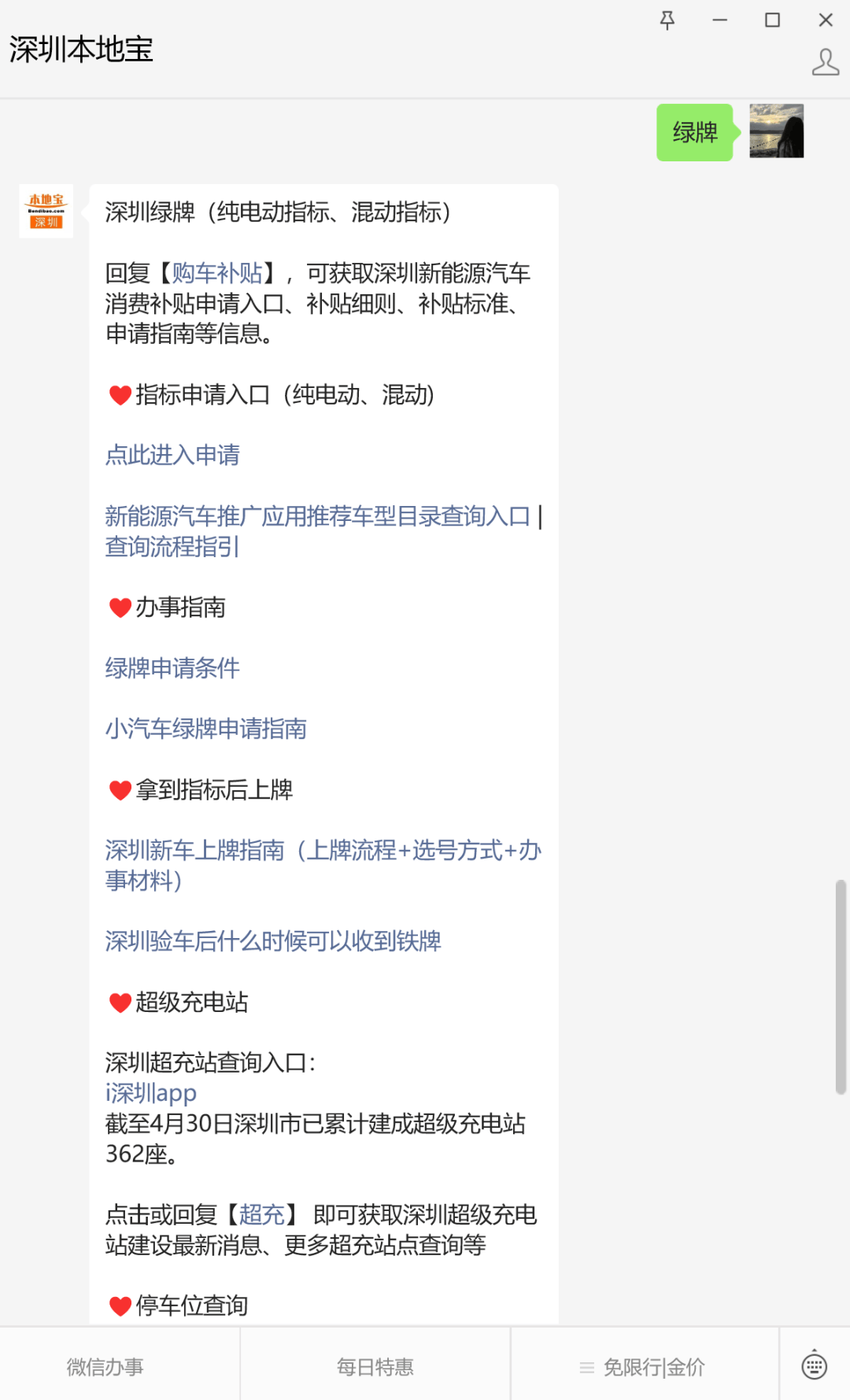850x1400 pixels.
Task: Open the 免限行|金价 menu
Action: tap(653, 1367)
